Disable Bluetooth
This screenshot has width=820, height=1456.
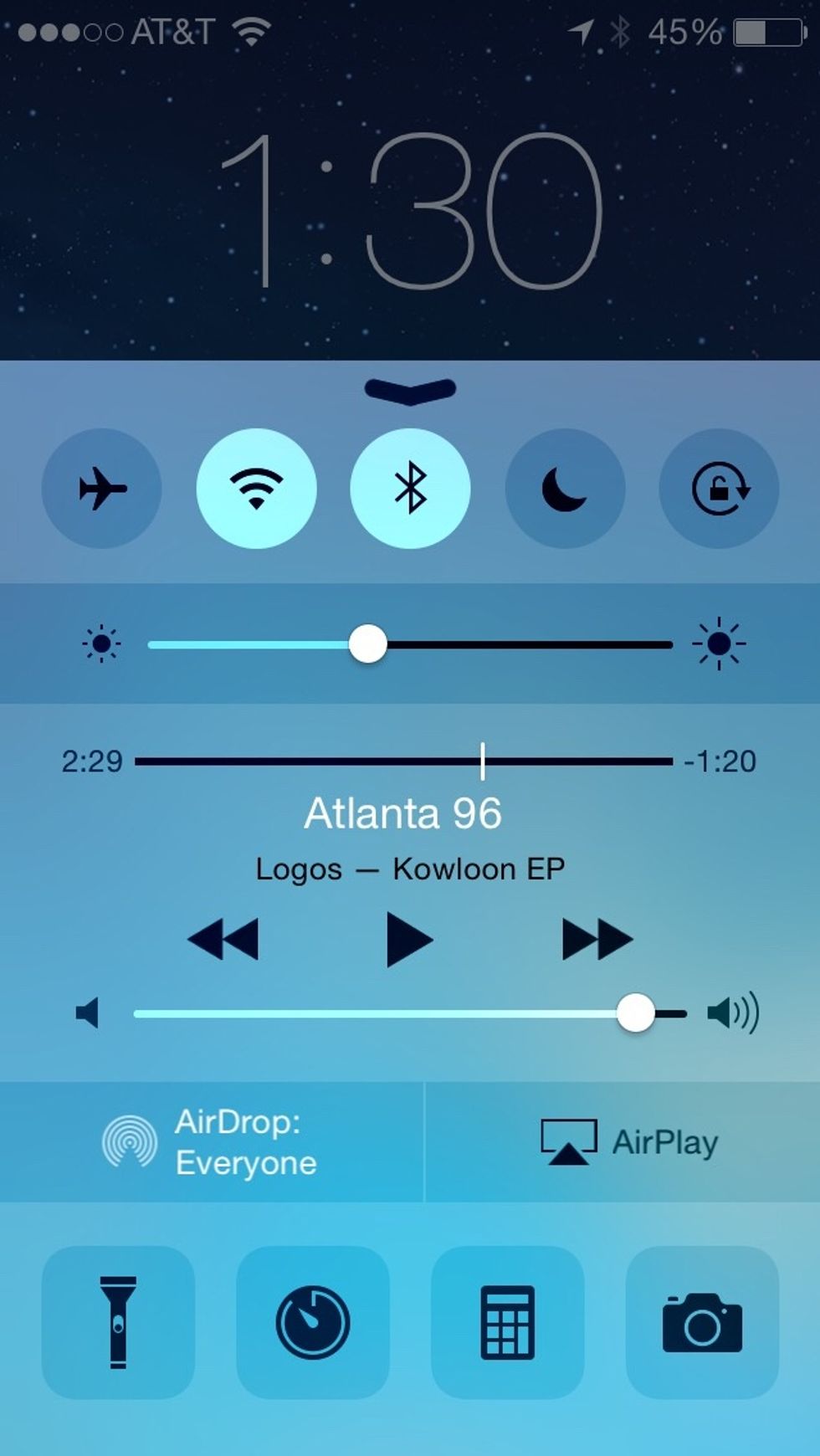point(410,489)
